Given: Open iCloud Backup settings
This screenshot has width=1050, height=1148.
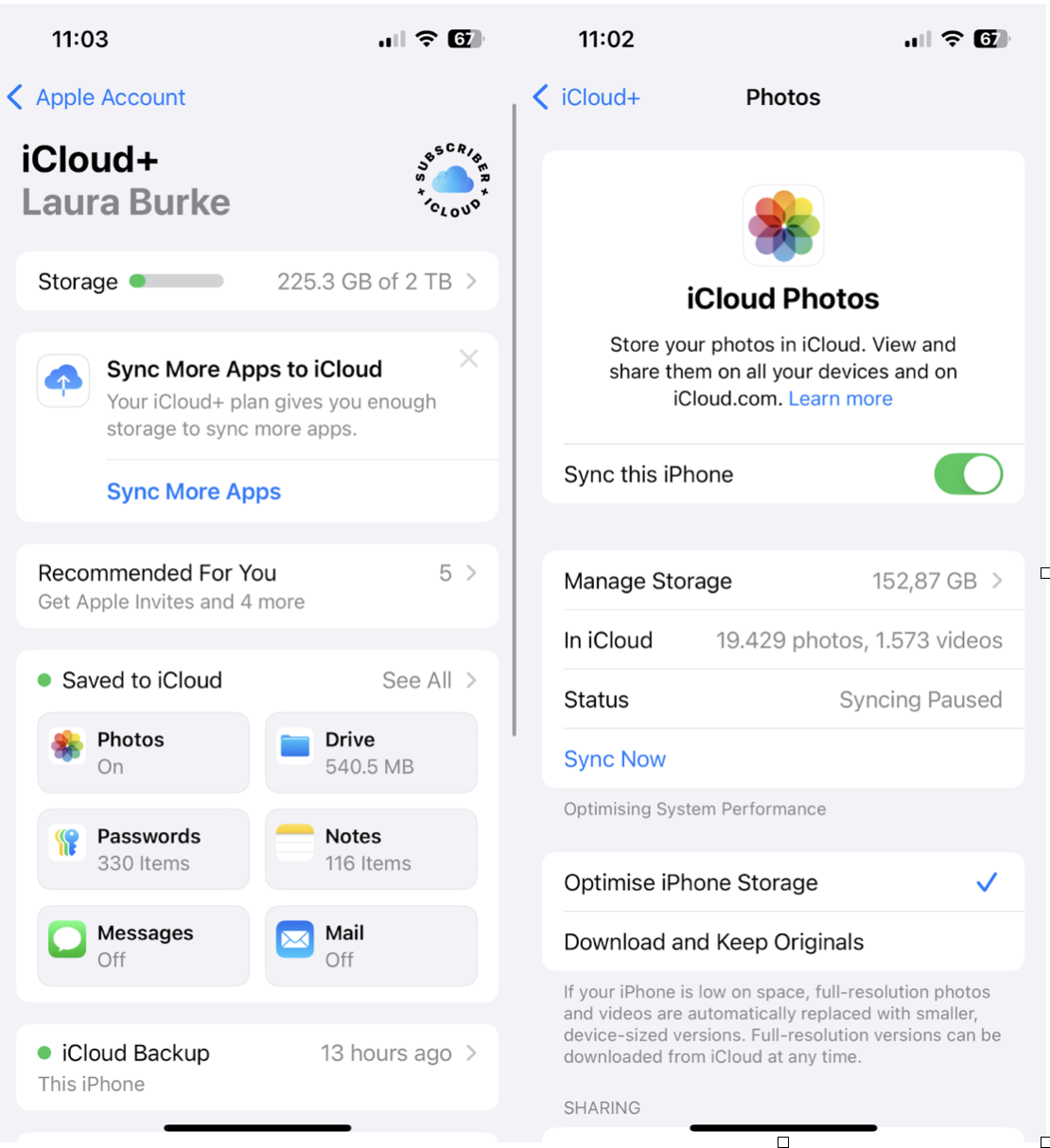Looking at the screenshot, I should 257,1067.
